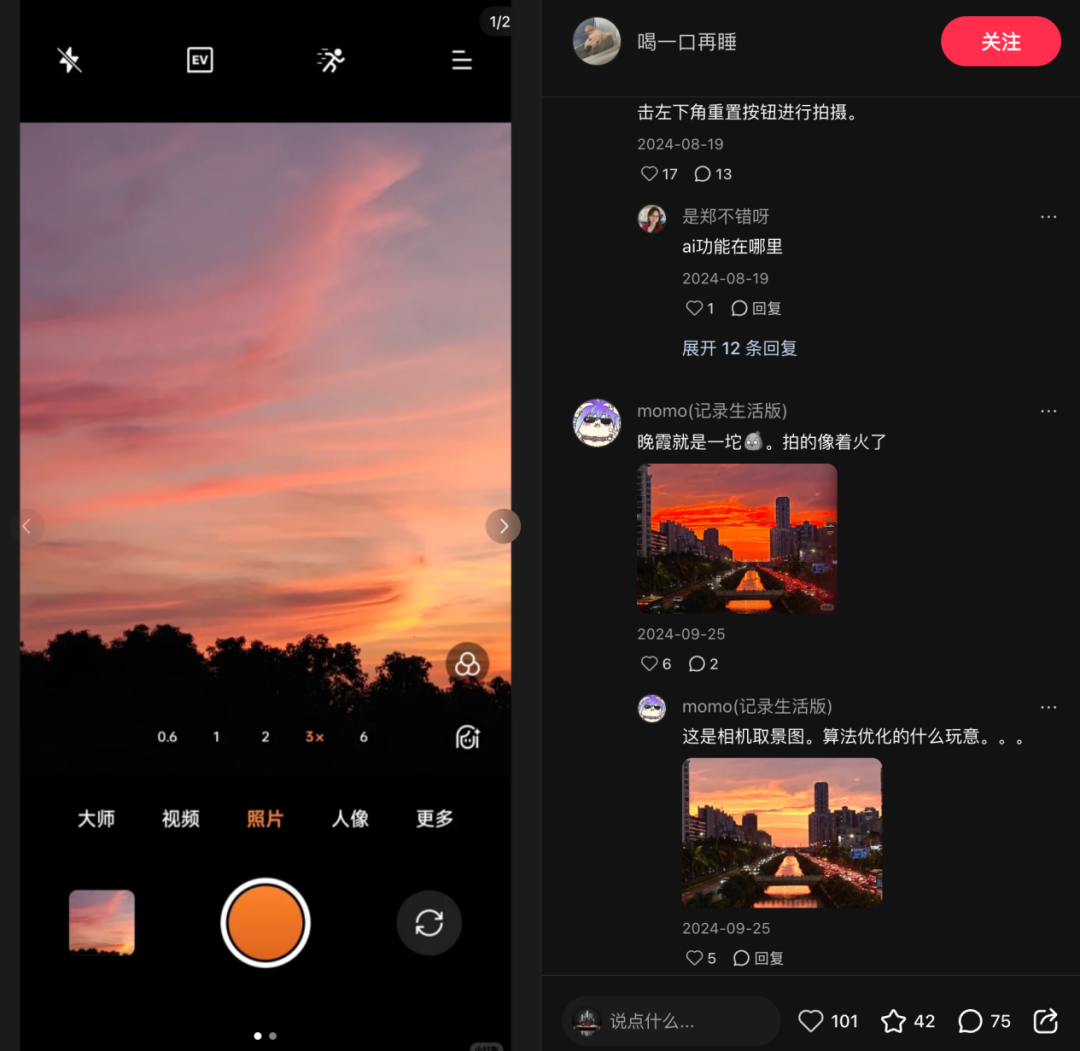The height and width of the screenshot is (1051, 1080).
Task: Follow the author with the 关注 button
Action: click(x=1000, y=42)
